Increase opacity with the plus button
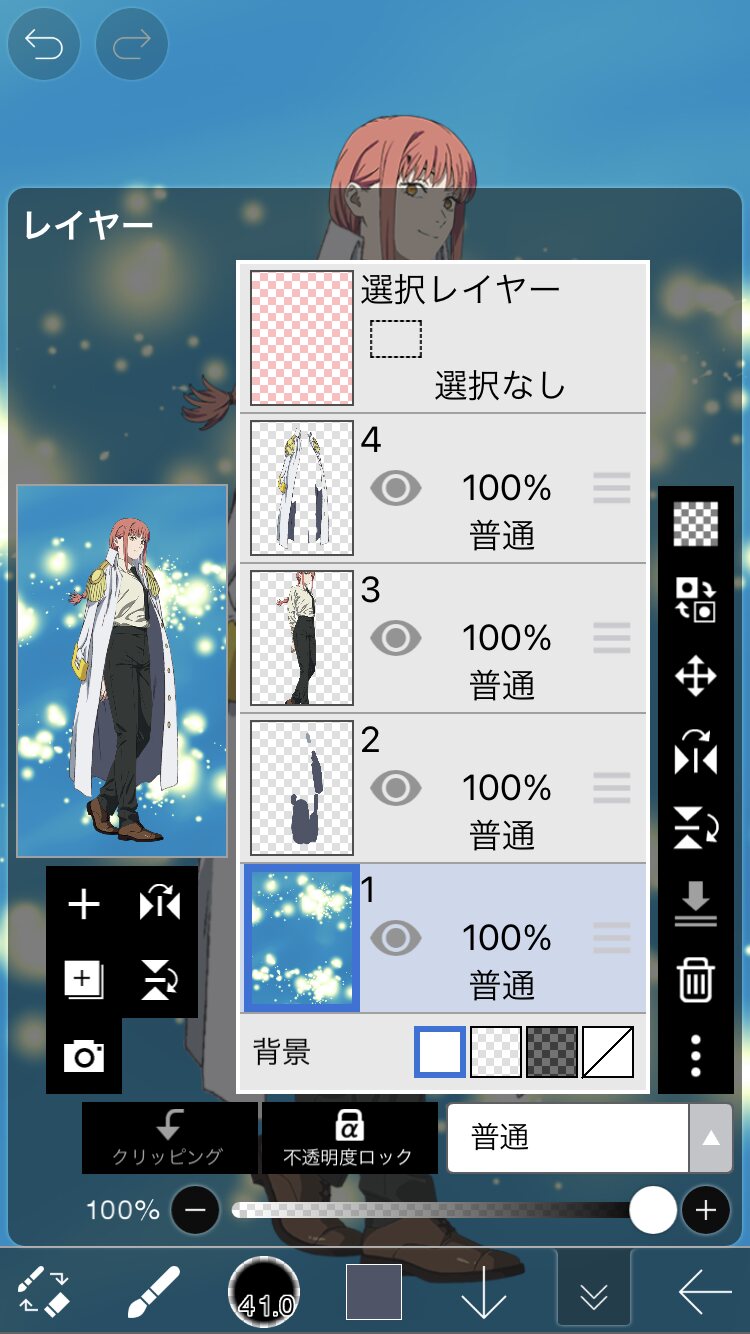750x1334 pixels. click(706, 1211)
